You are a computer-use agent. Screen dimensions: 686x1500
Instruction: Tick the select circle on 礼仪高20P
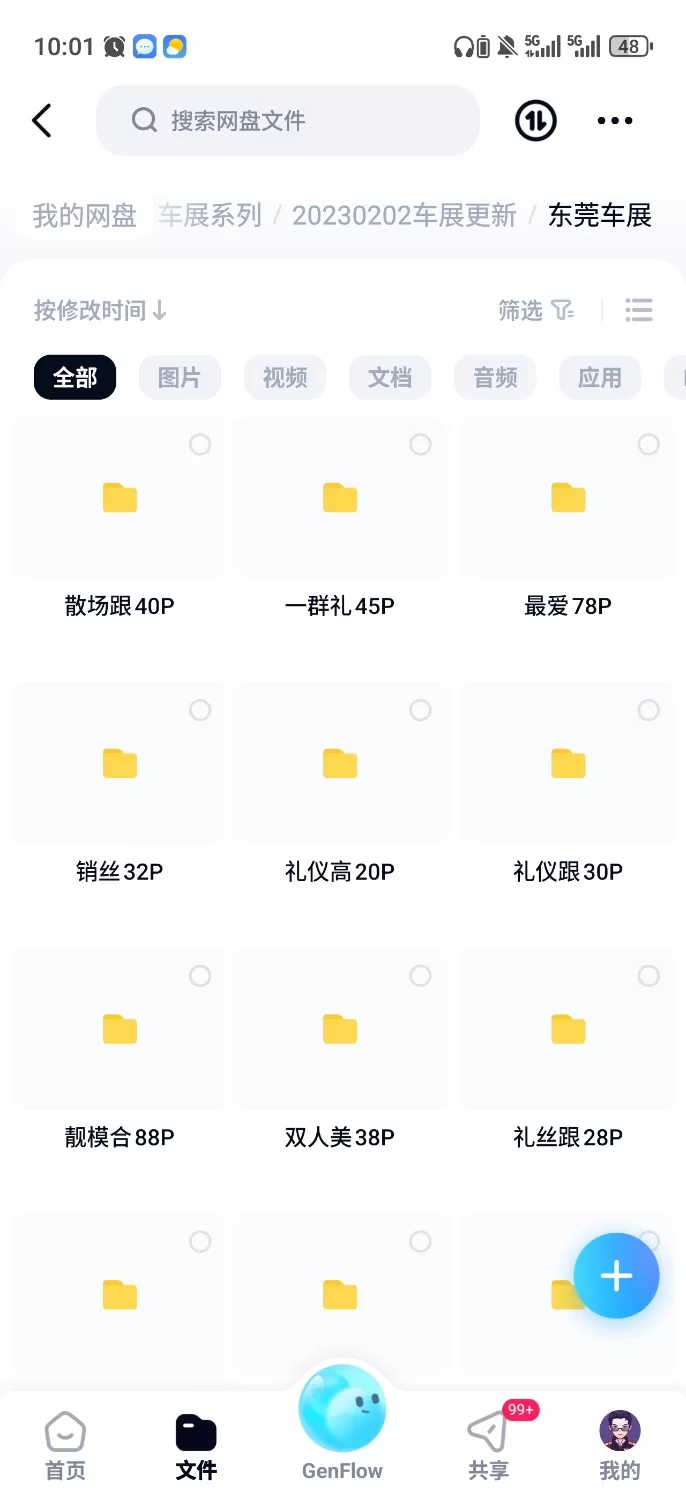pyautogui.click(x=420, y=710)
